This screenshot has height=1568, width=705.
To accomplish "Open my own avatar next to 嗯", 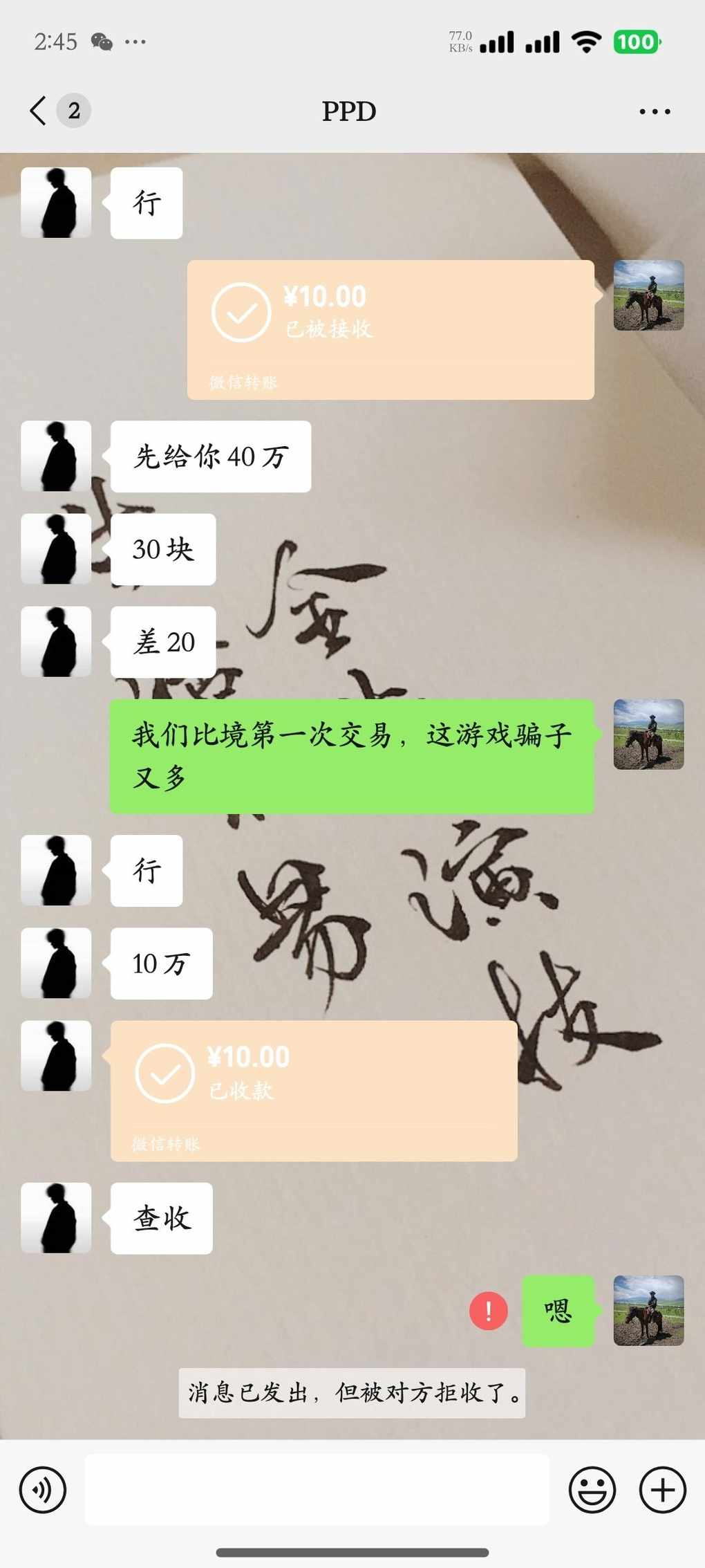I will tap(648, 1311).
